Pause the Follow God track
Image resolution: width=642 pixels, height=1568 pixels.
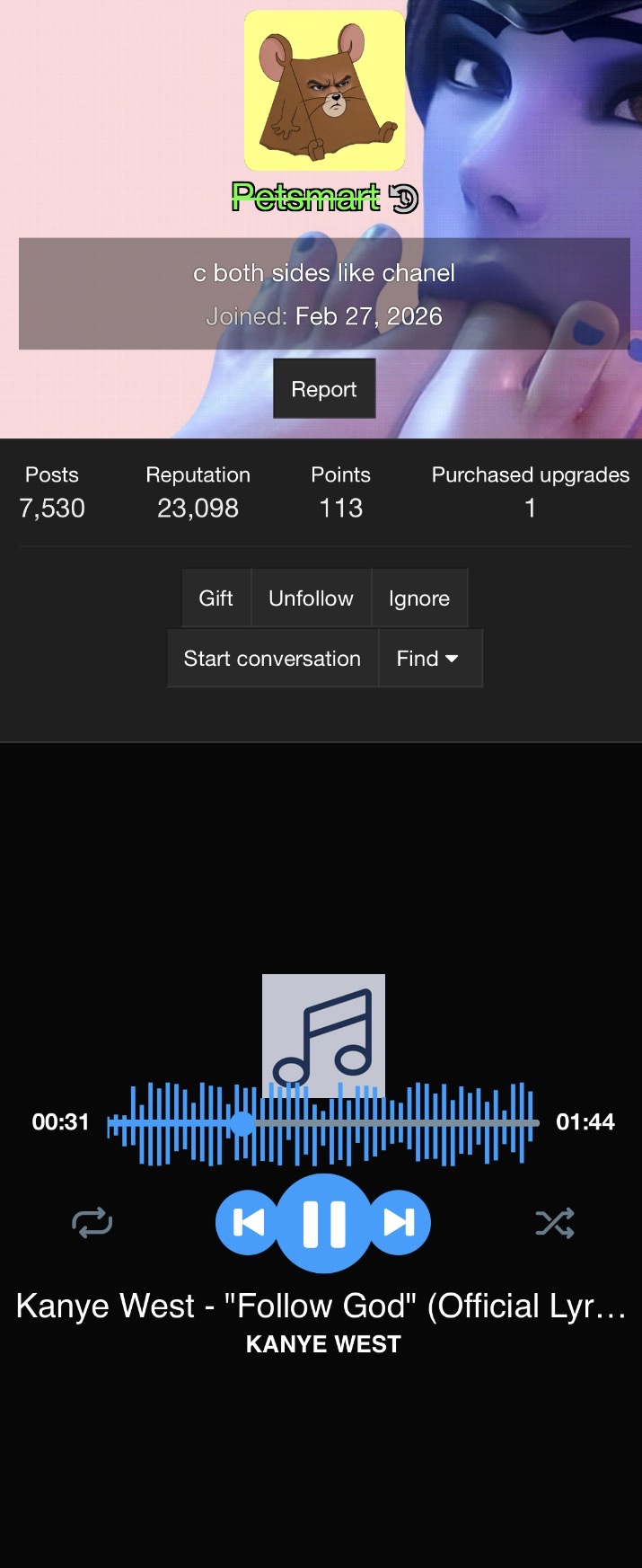(x=323, y=1223)
